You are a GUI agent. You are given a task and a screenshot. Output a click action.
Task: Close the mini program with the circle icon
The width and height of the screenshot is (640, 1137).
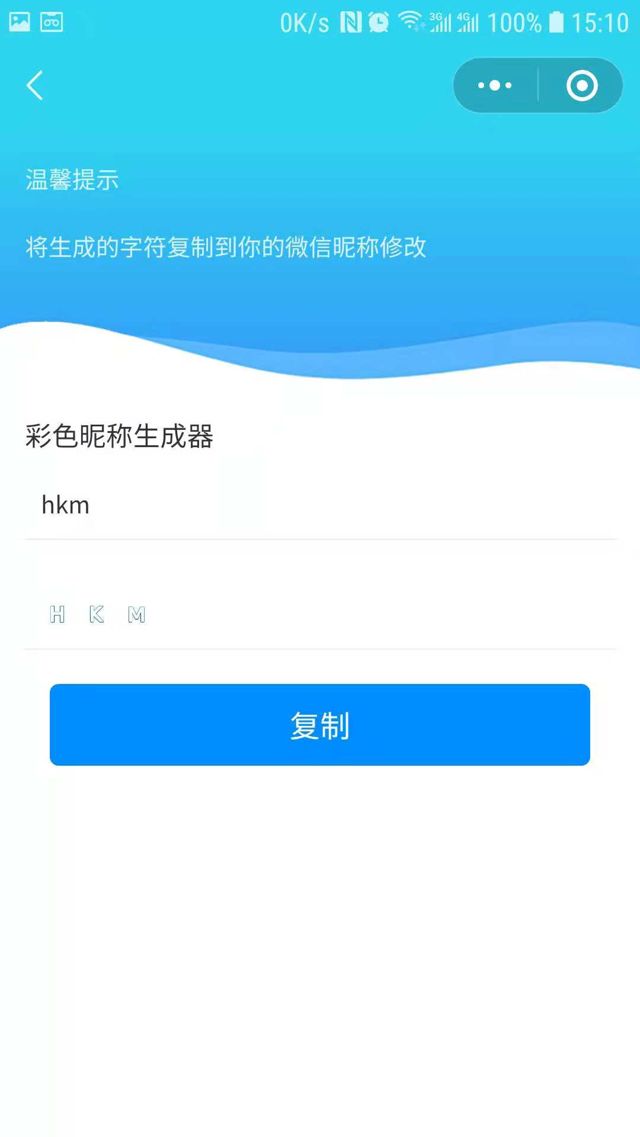(582, 86)
